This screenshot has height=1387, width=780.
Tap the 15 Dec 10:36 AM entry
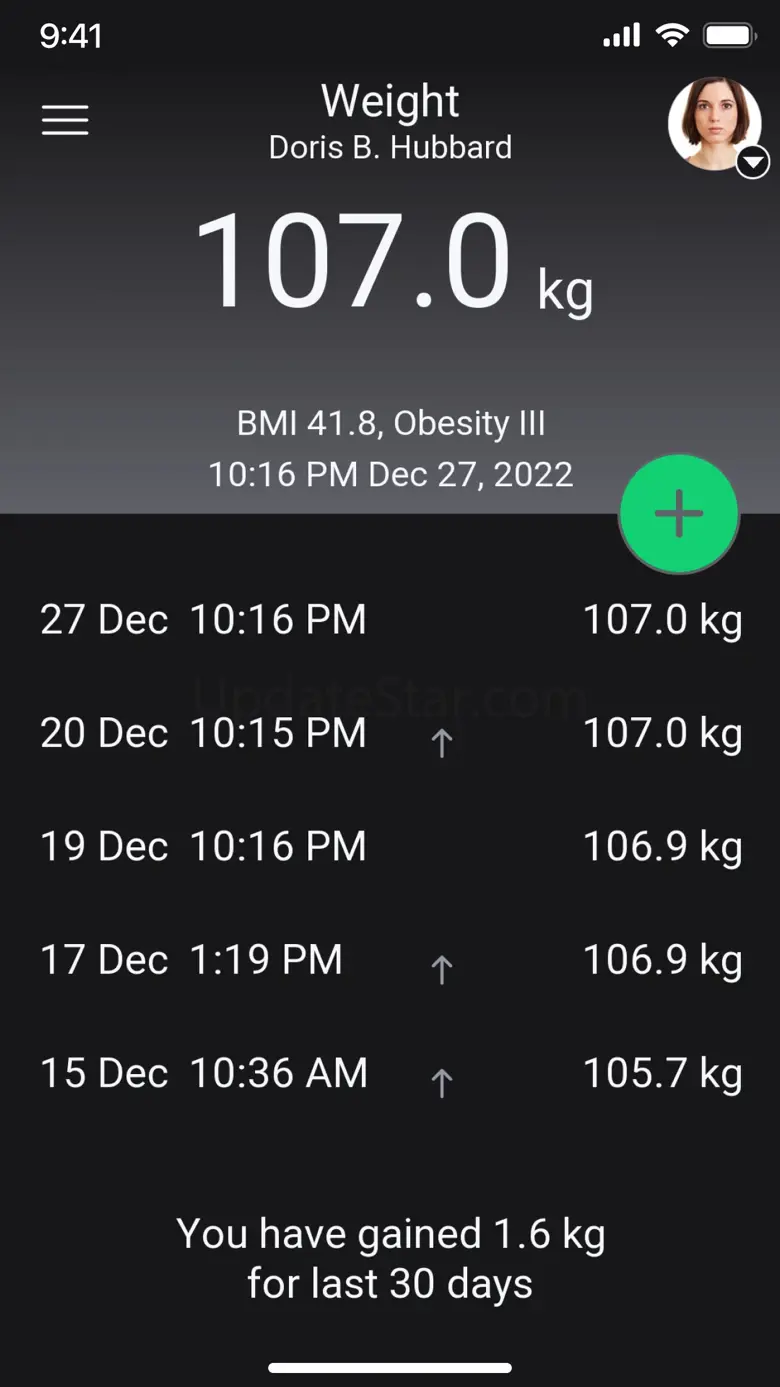pos(390,1074)
